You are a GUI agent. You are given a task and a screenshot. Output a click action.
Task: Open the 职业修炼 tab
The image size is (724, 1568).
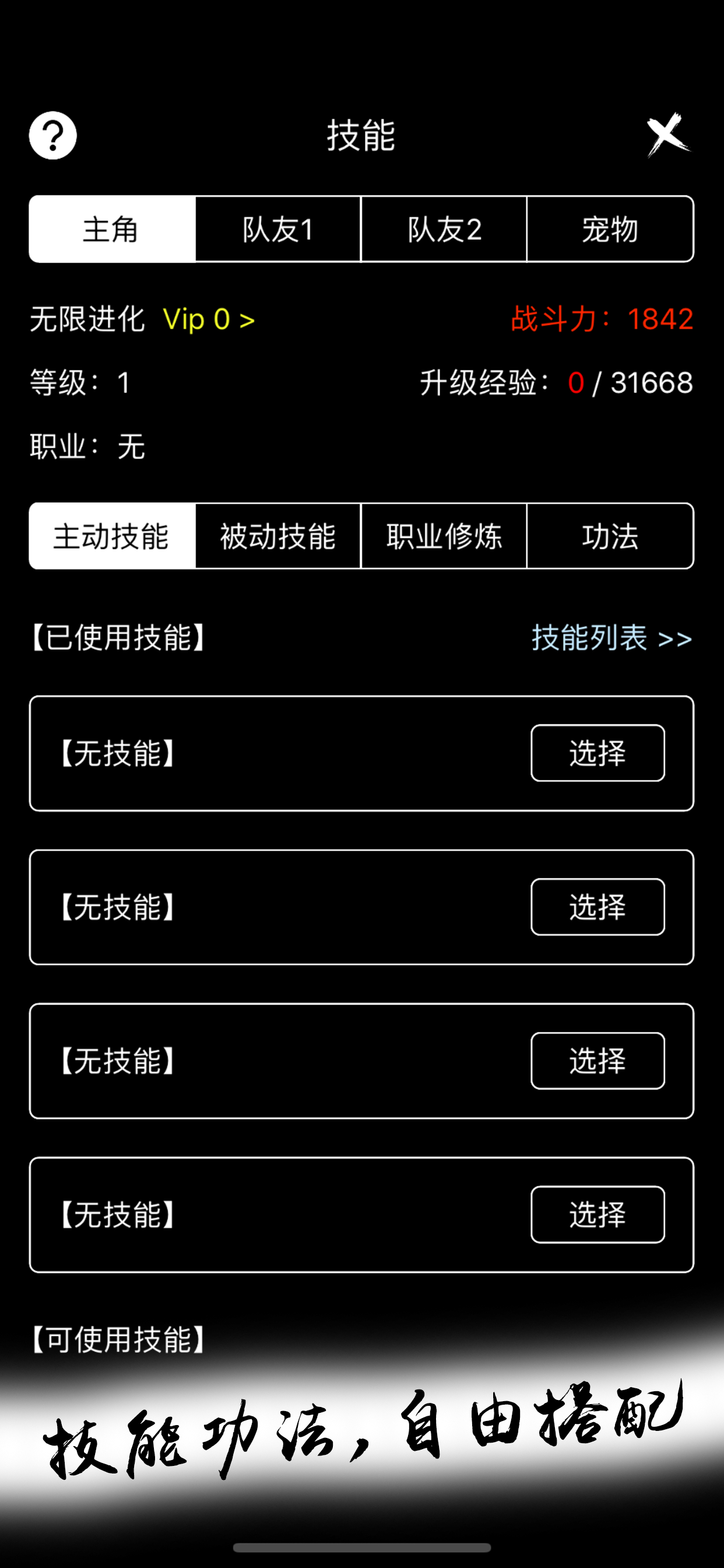444,535
